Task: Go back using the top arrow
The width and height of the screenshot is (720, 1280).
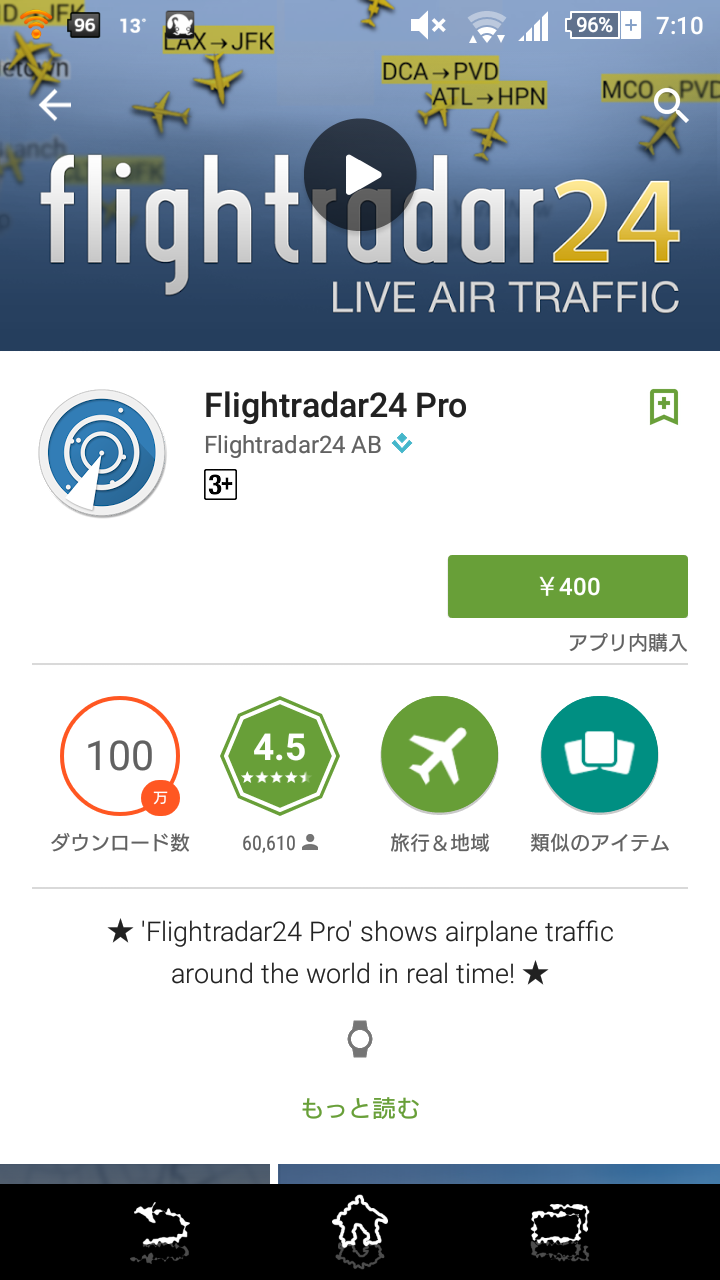Action: pyautogui.click(x=55, y=105)
